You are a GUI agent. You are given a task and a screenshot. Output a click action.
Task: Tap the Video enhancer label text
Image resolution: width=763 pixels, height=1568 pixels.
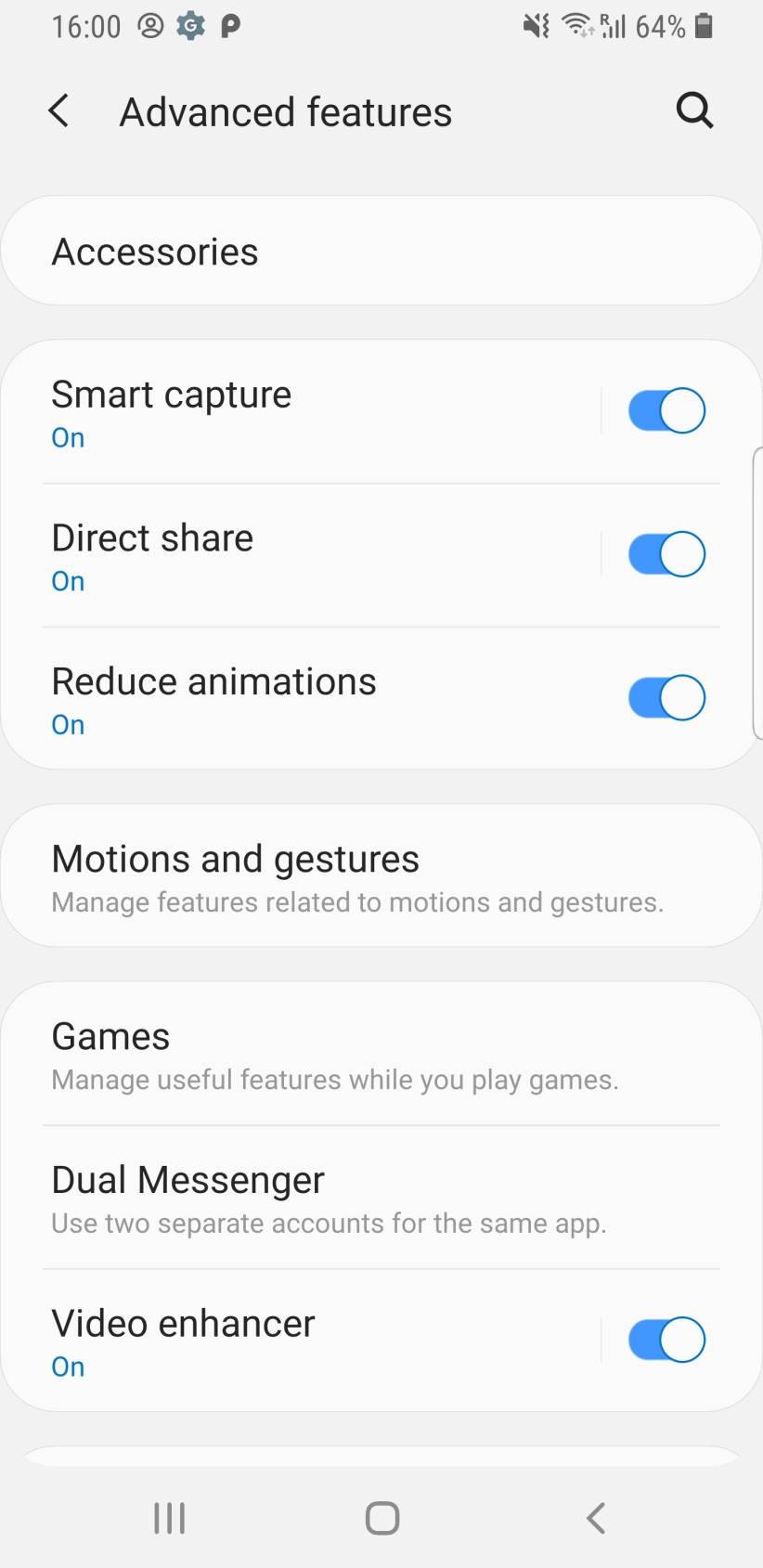(x=182, y=1322)
